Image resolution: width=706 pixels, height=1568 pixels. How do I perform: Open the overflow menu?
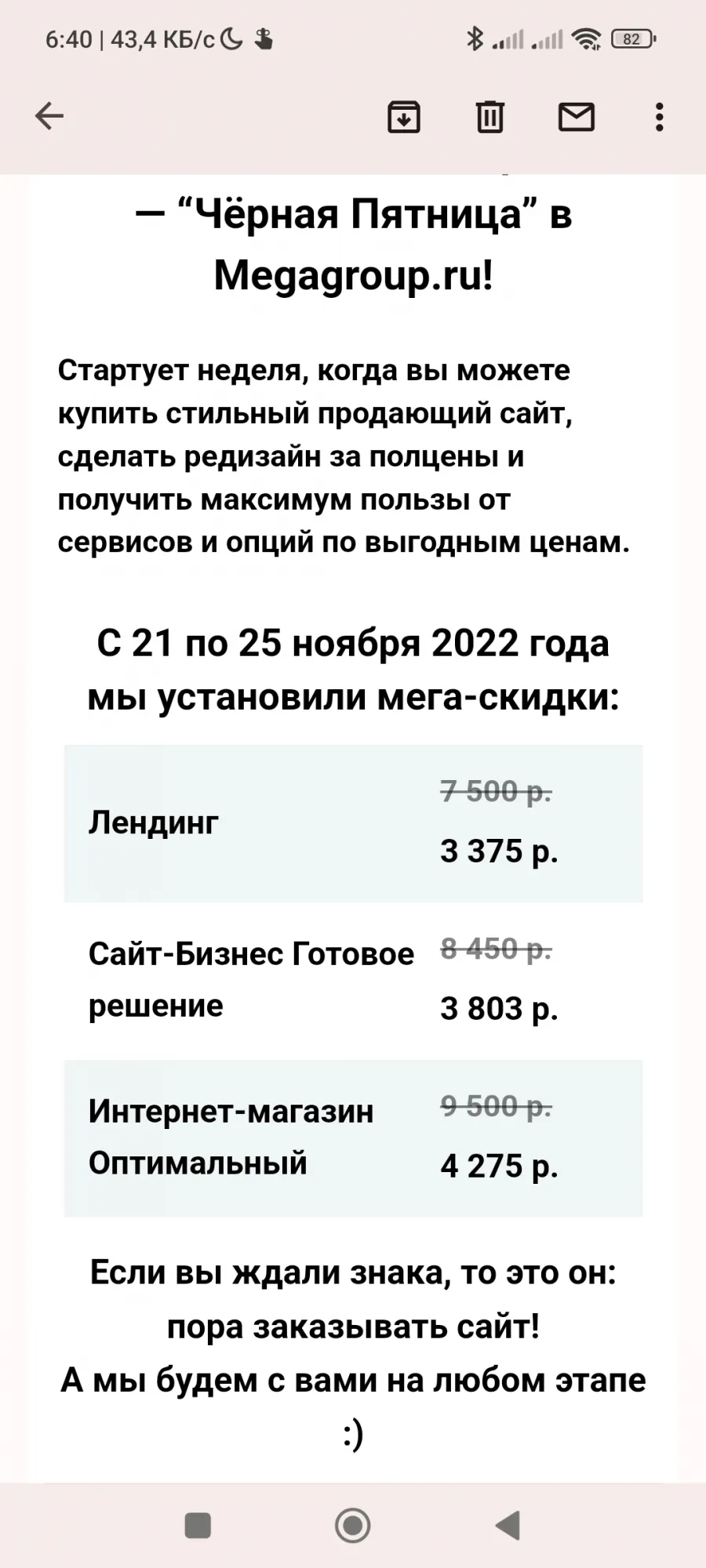point(660,117)
